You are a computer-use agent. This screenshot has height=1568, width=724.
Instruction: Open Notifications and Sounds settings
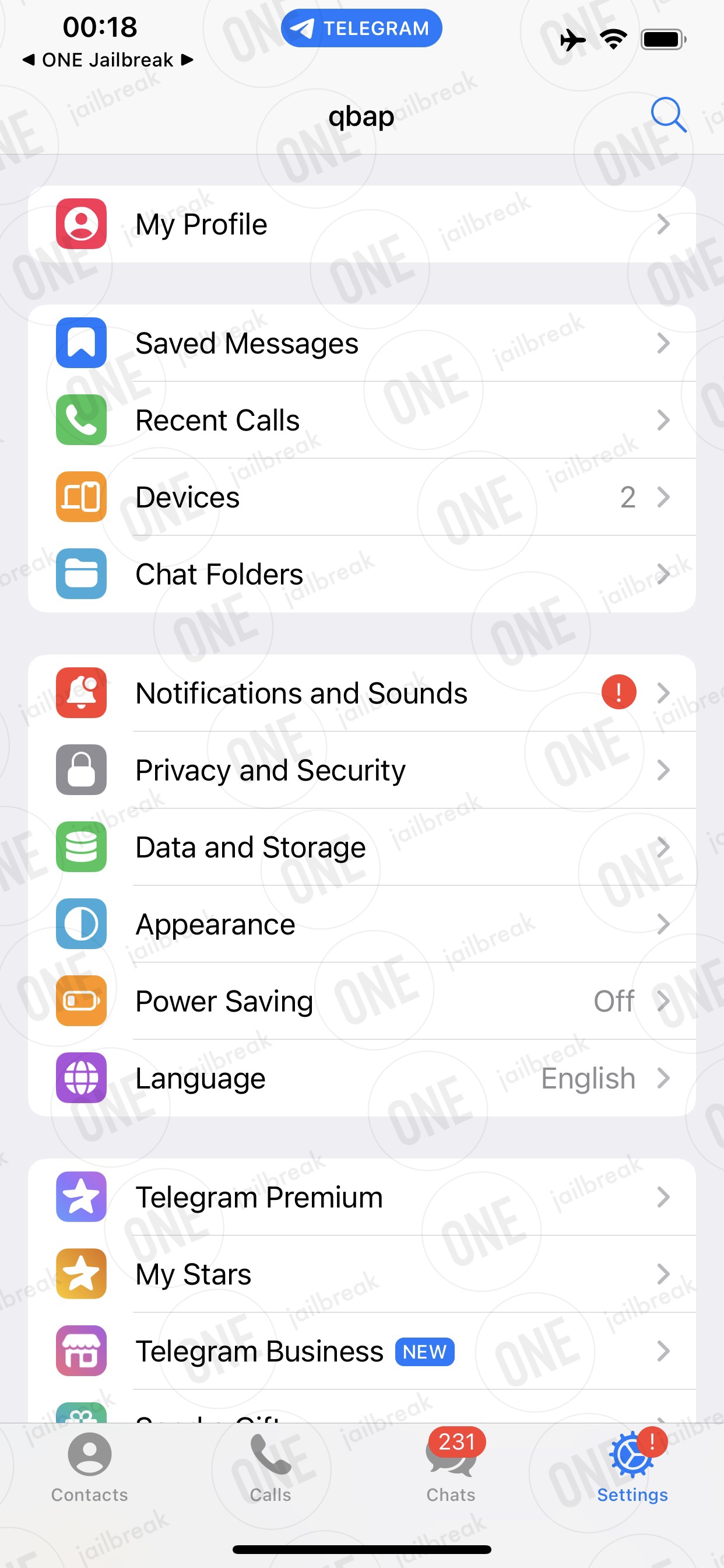pyautogui.click(x=362, y=694)
